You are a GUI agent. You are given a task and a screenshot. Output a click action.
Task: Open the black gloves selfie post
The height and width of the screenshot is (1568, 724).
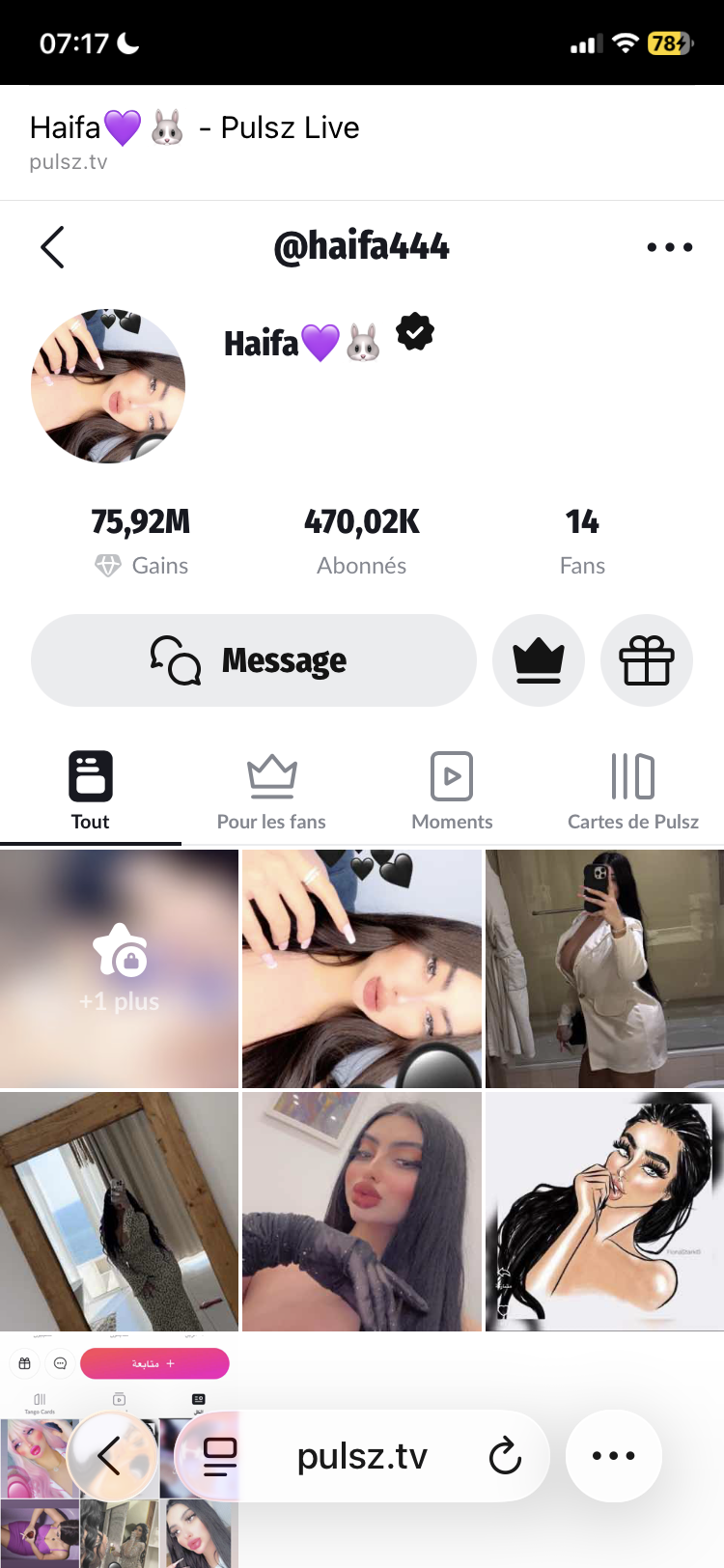[362, 1212]
